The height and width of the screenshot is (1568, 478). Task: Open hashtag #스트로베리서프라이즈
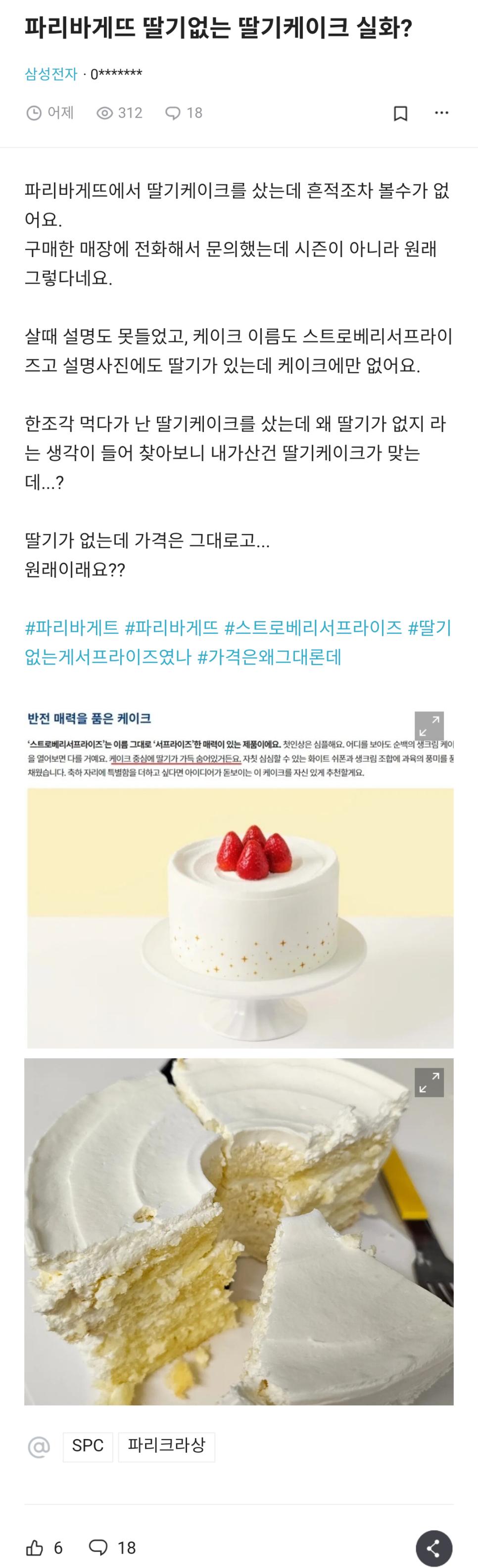[313, 628]
